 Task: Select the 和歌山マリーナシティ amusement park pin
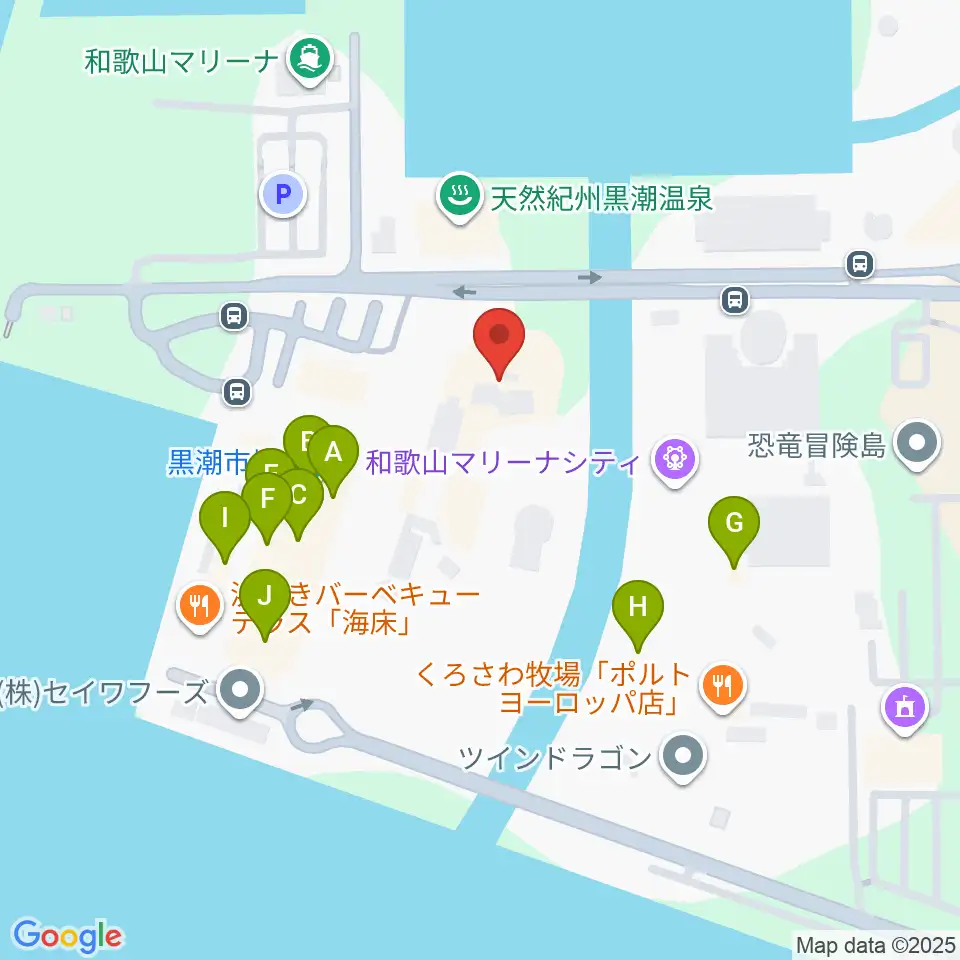point(675,460)
